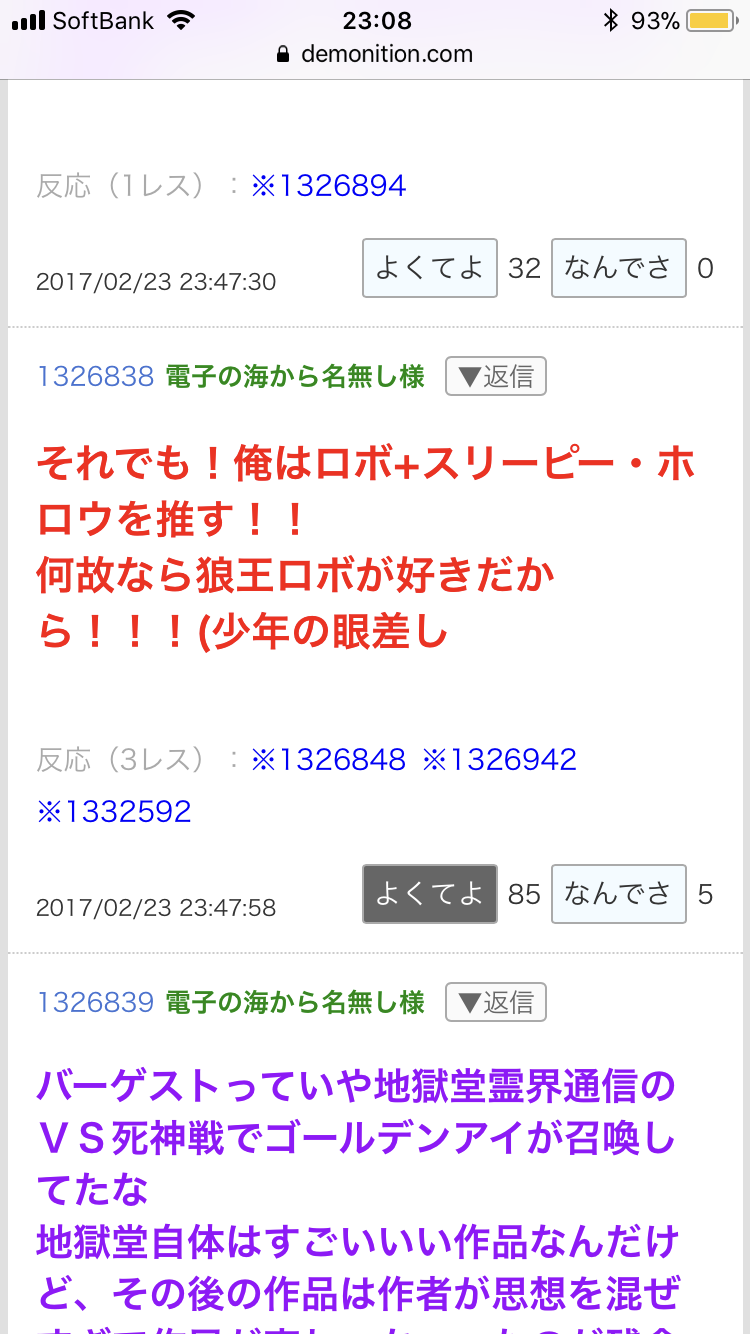Reply to comment 1326838 via ▼返信
Image resolution: width=750 pixels, height=1334 pixels.
(496, 377)
